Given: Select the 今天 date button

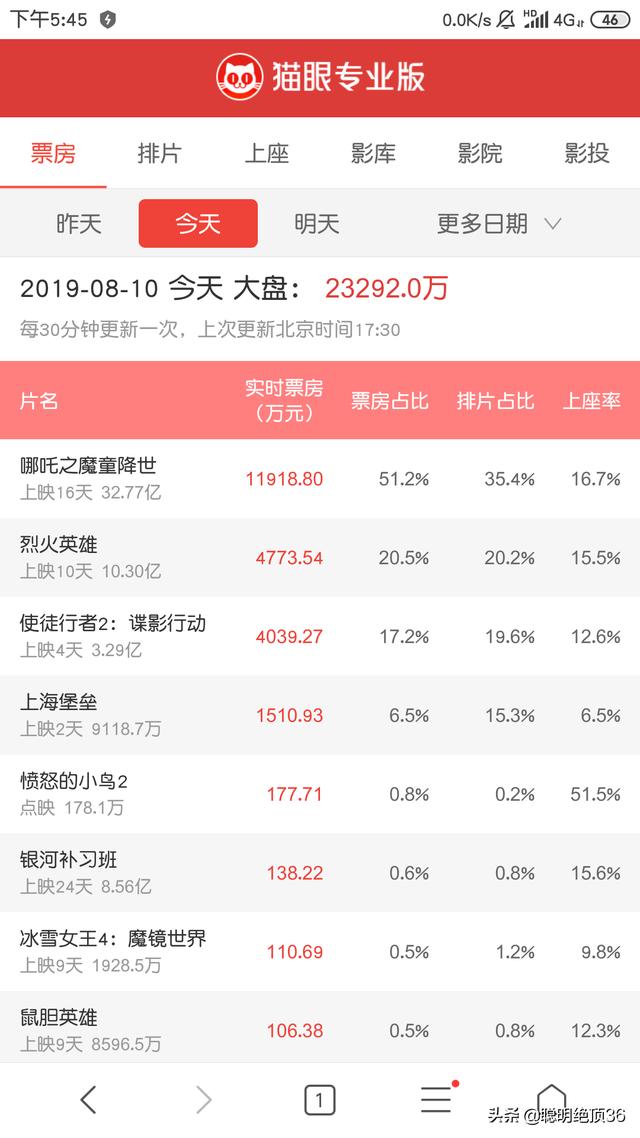Looking at the screenshot, I should click(198, 223).
